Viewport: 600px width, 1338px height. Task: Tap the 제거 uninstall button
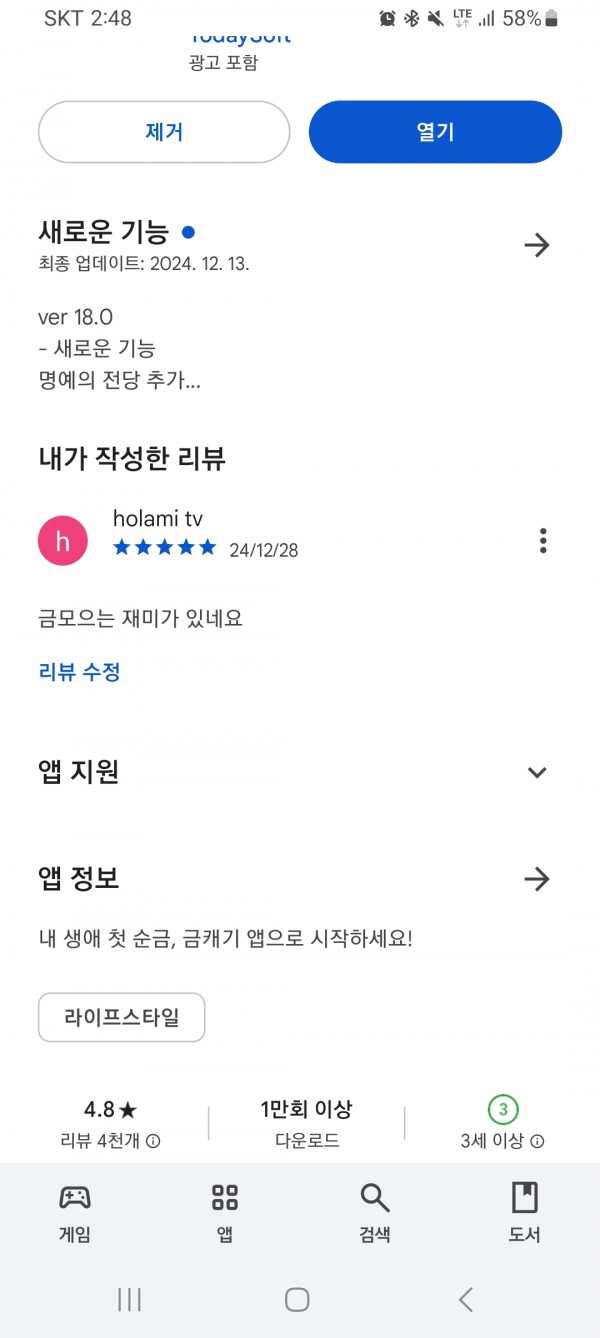164,132
